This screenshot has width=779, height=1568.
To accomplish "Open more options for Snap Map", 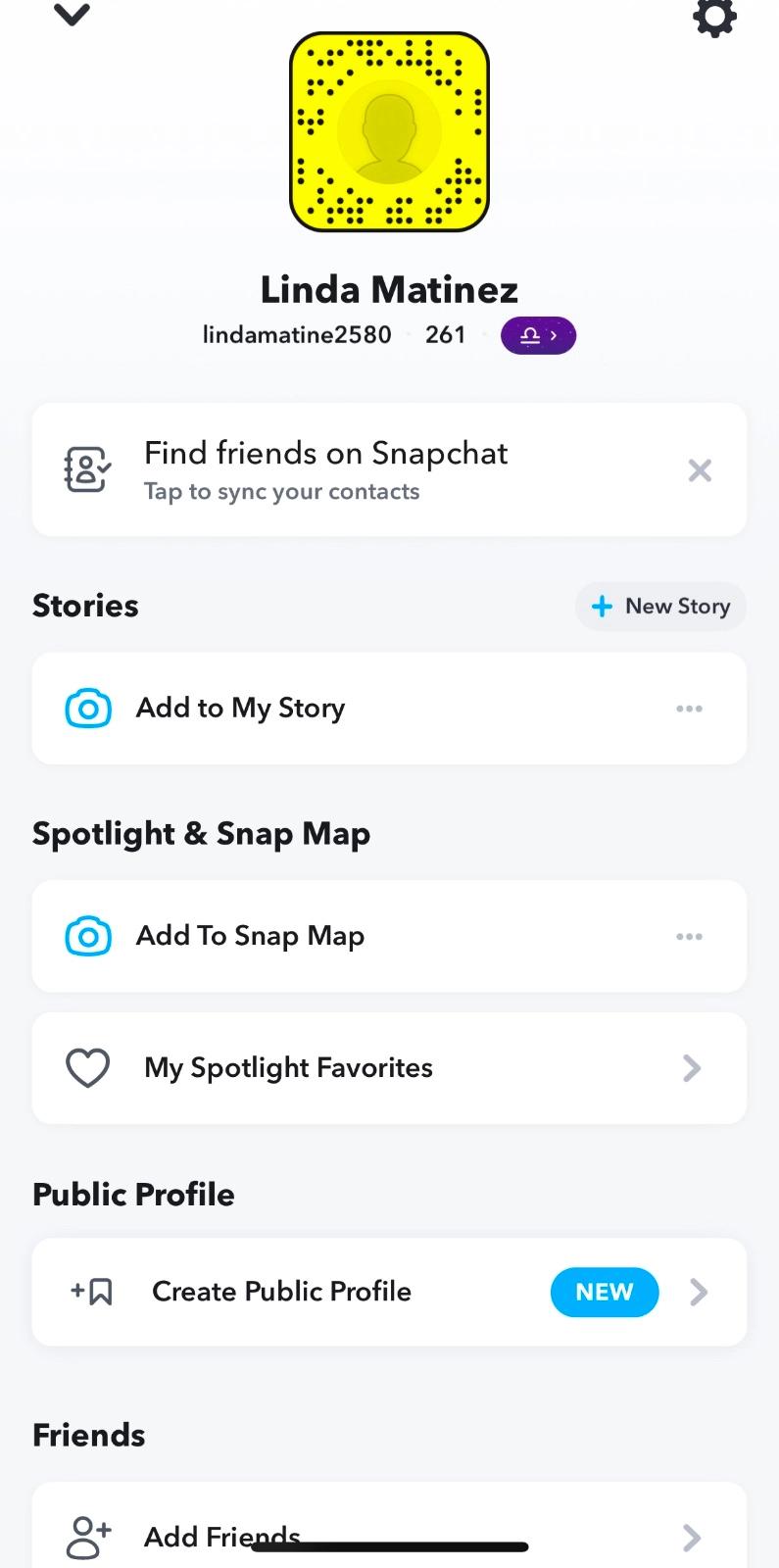I will pyautogui.click(x=689, y=936).
